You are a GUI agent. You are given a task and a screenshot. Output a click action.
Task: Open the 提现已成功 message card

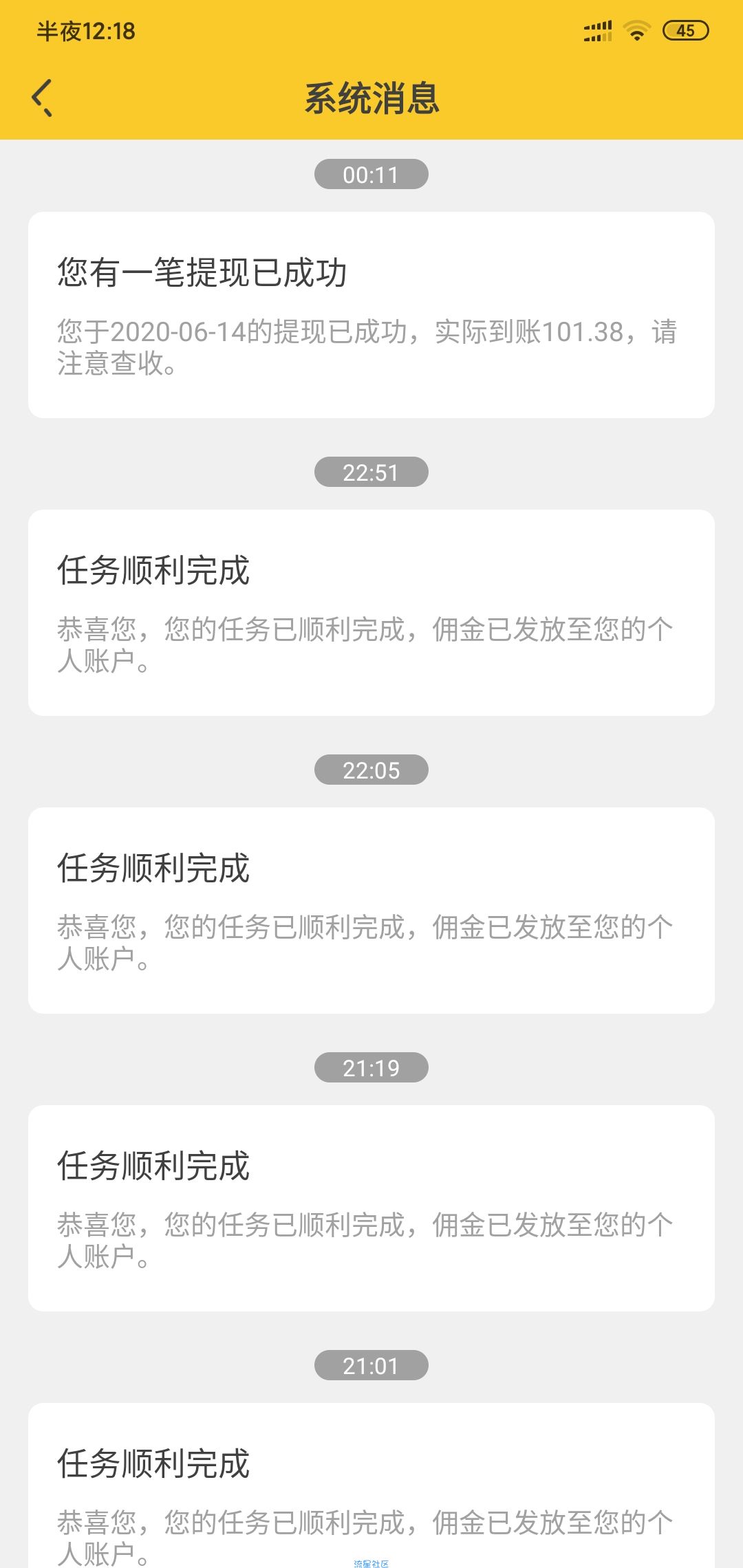tap(371, 315)
